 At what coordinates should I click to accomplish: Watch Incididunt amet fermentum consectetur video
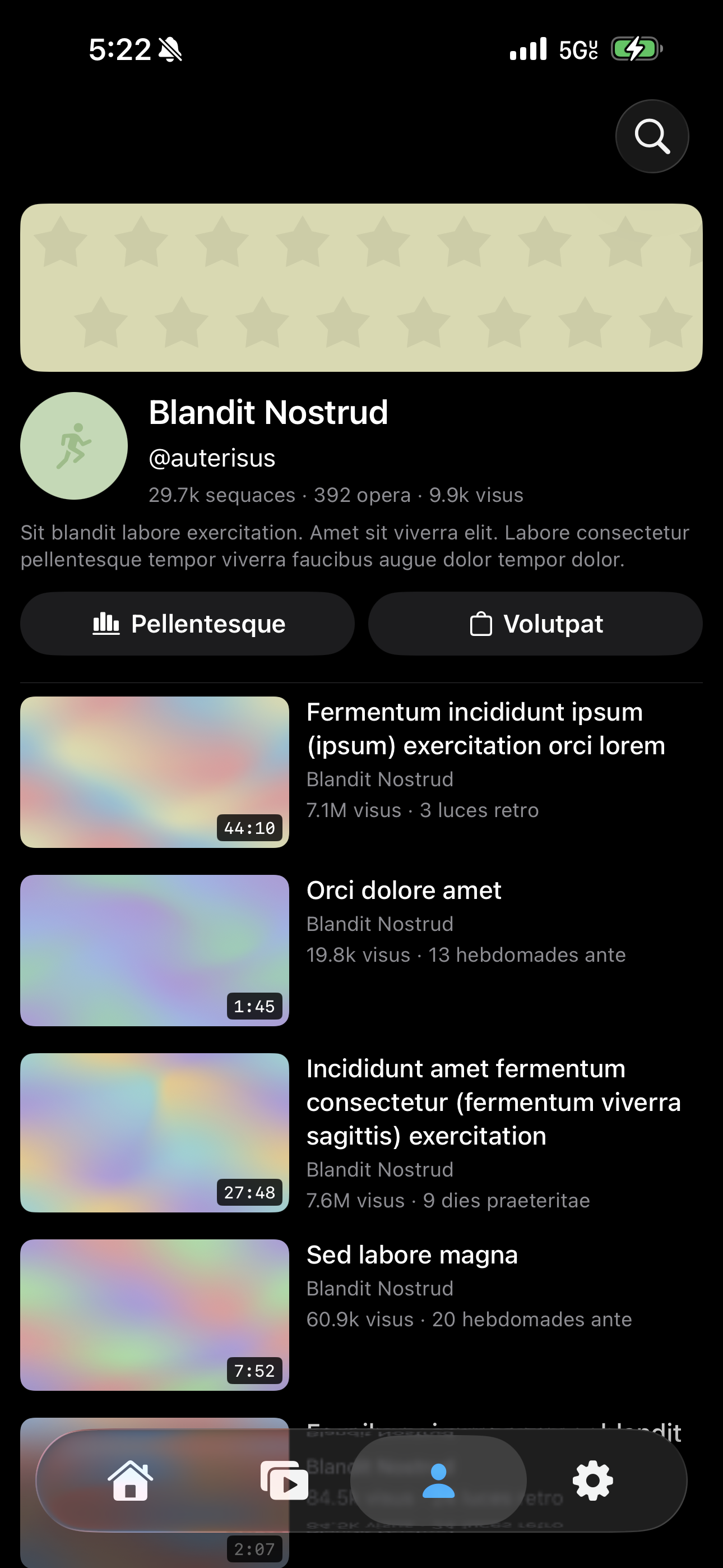pyautogui.click(x=155, y=1132)
